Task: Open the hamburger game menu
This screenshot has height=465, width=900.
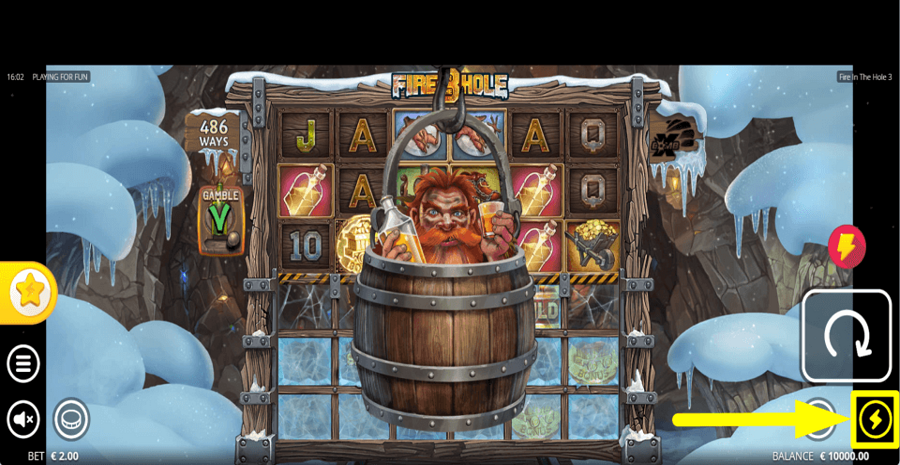Action: tap(24, 363)
